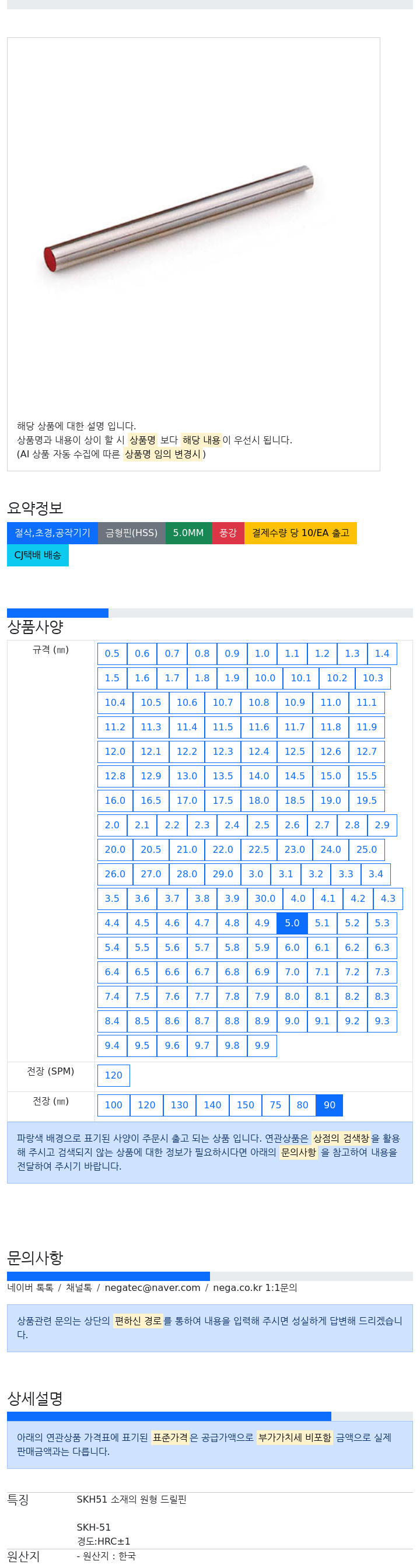Image resolution: width=420 pixels, height=1568 pixels.
Task: Select the 0.5 mm size option
Action: pyautogui.click(x=112, y=653)
